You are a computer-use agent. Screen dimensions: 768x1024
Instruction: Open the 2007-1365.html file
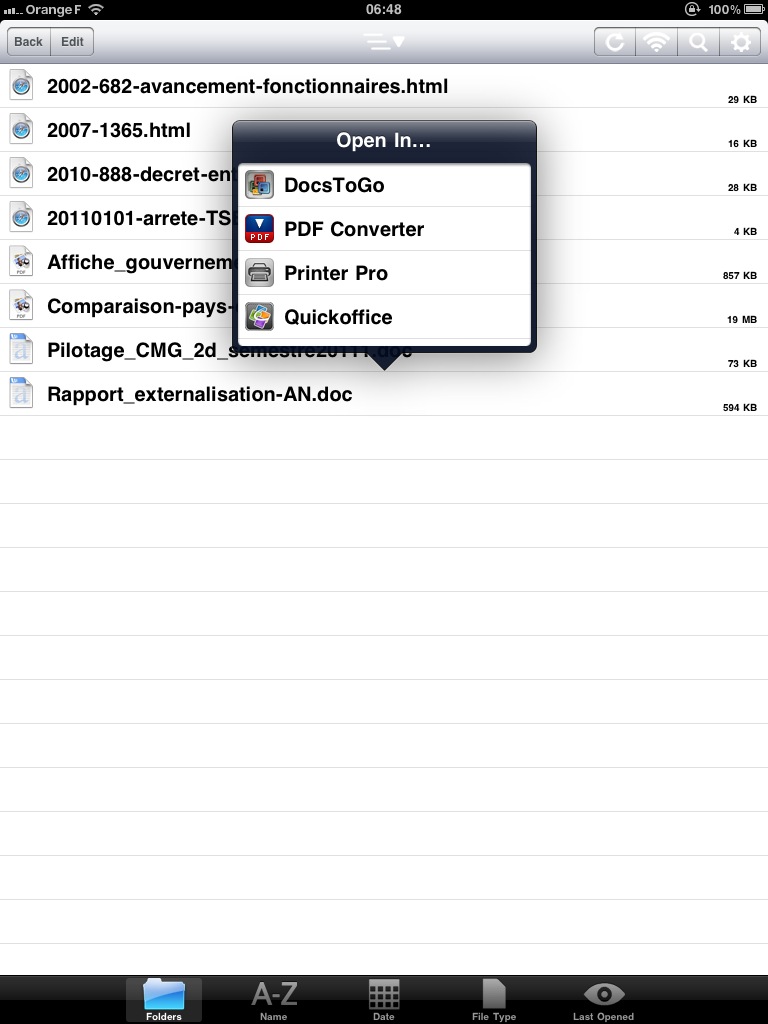(x=119, y=131)
